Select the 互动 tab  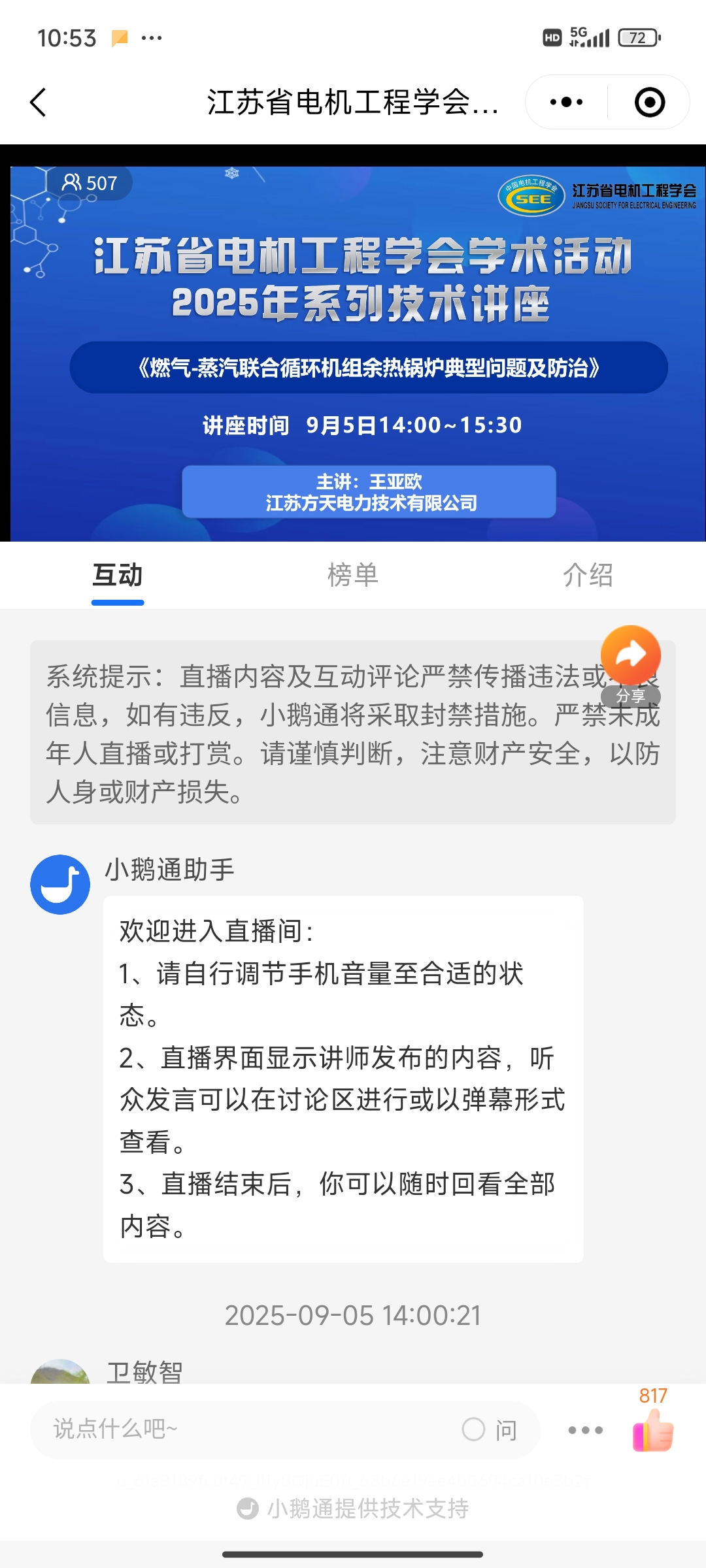click(118, 575)
